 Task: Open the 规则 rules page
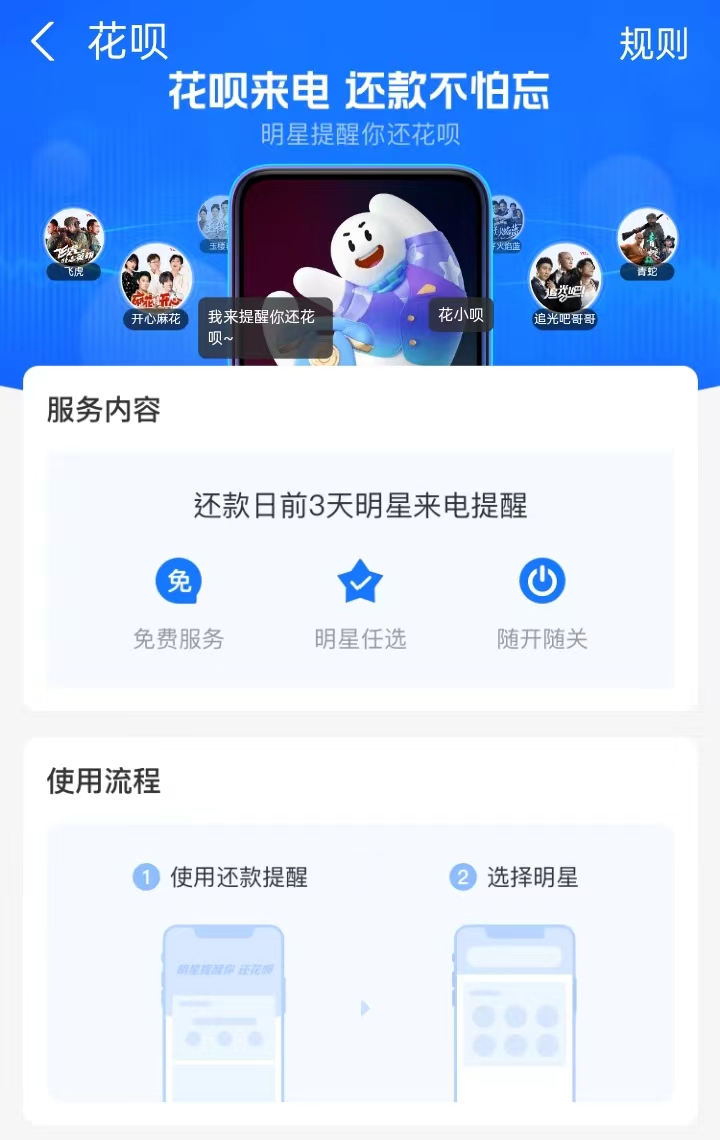653,43
